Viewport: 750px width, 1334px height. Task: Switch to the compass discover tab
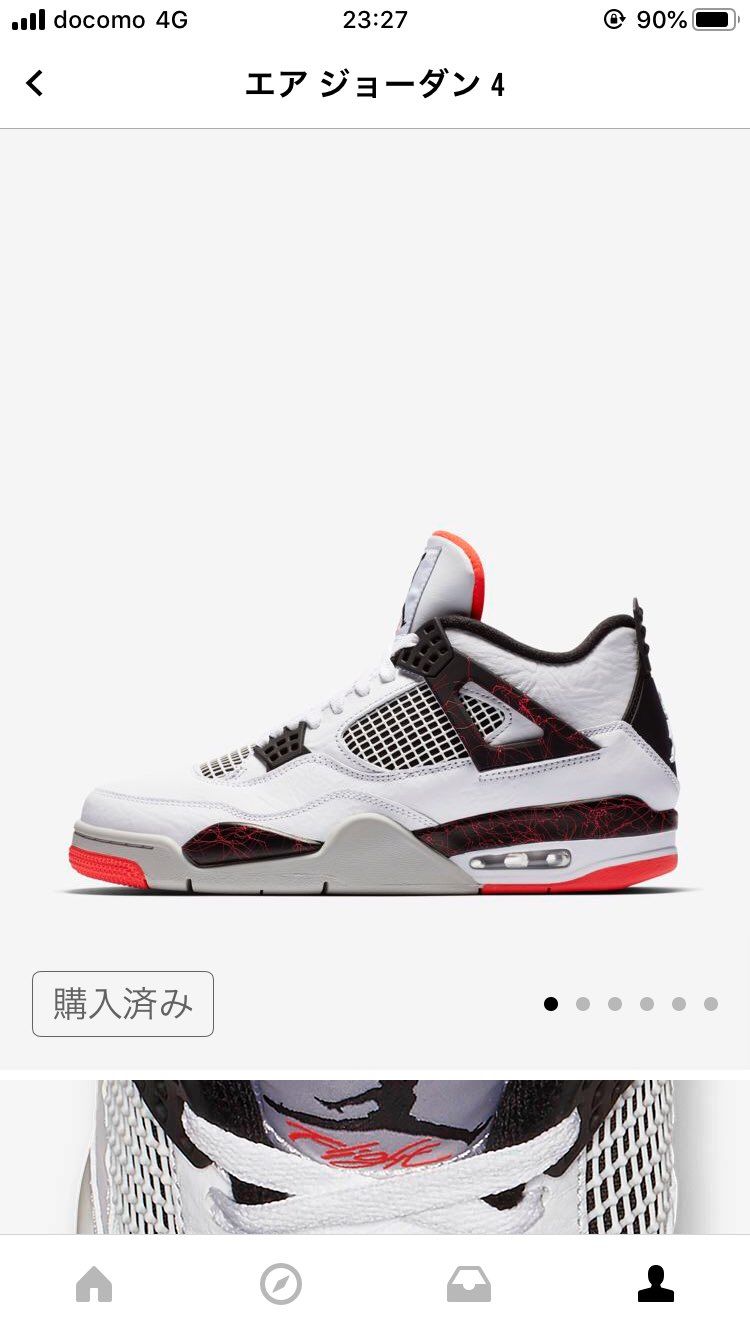[281, 1284]
